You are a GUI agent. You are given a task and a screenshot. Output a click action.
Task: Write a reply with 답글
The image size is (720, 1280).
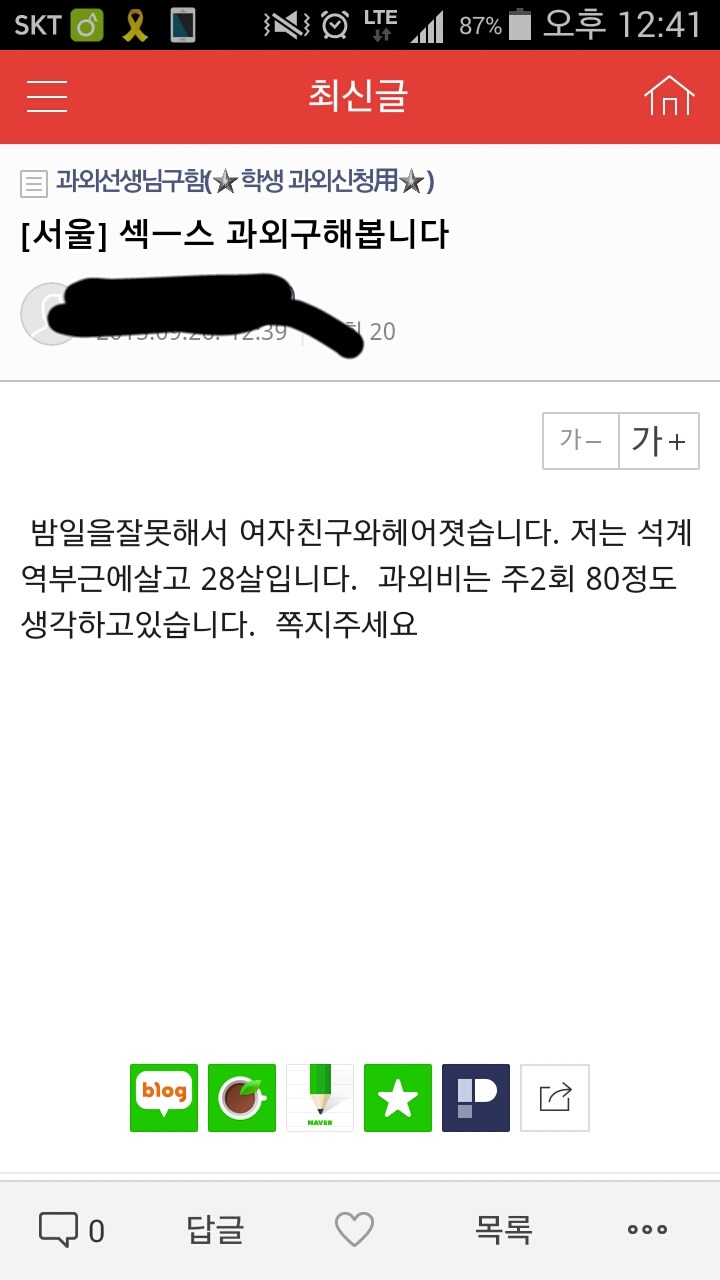(216, 1230)
